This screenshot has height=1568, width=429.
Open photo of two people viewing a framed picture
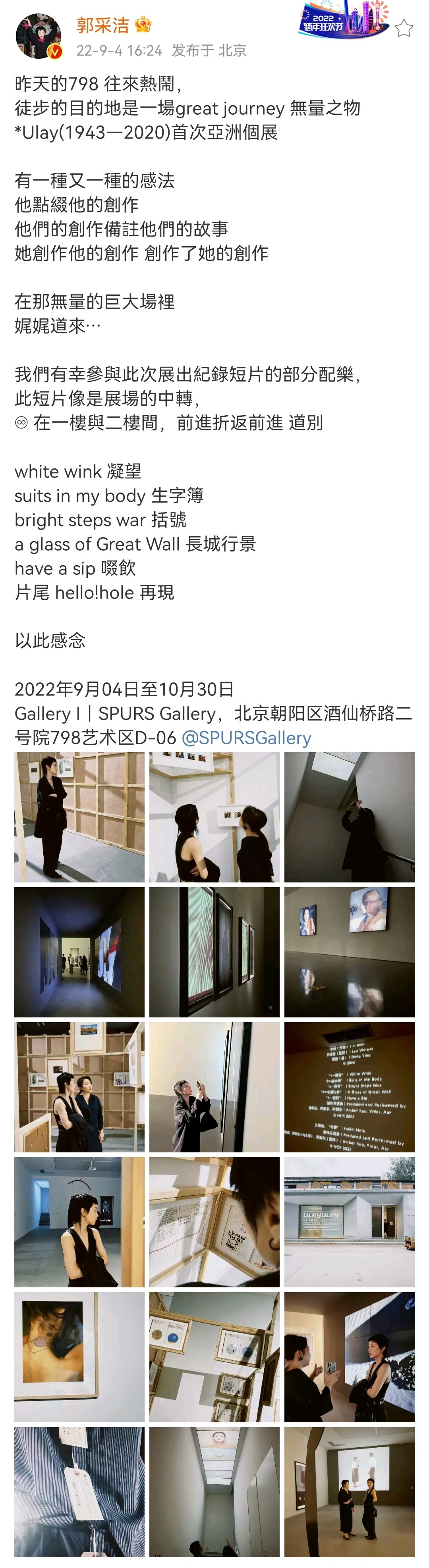214,817
